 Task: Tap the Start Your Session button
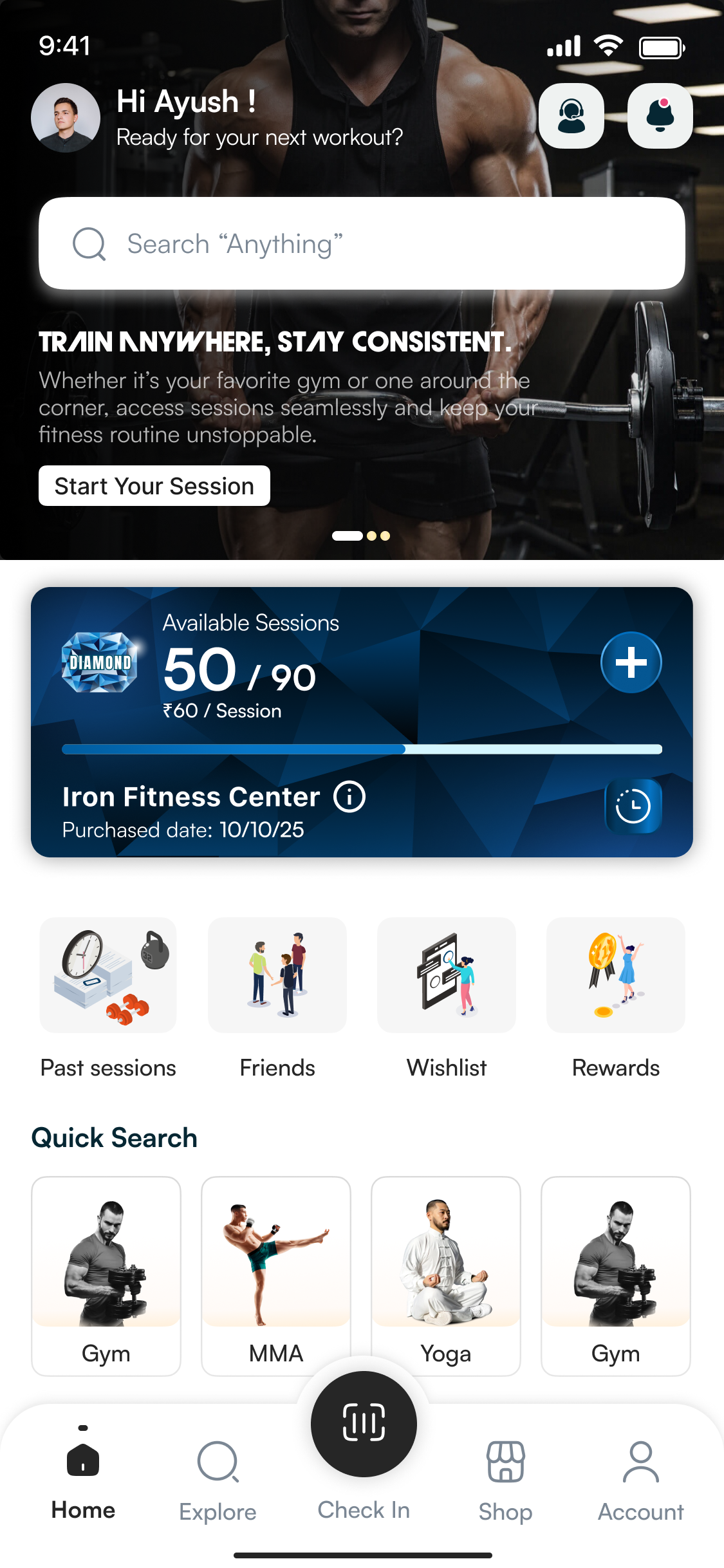[154, 486]
